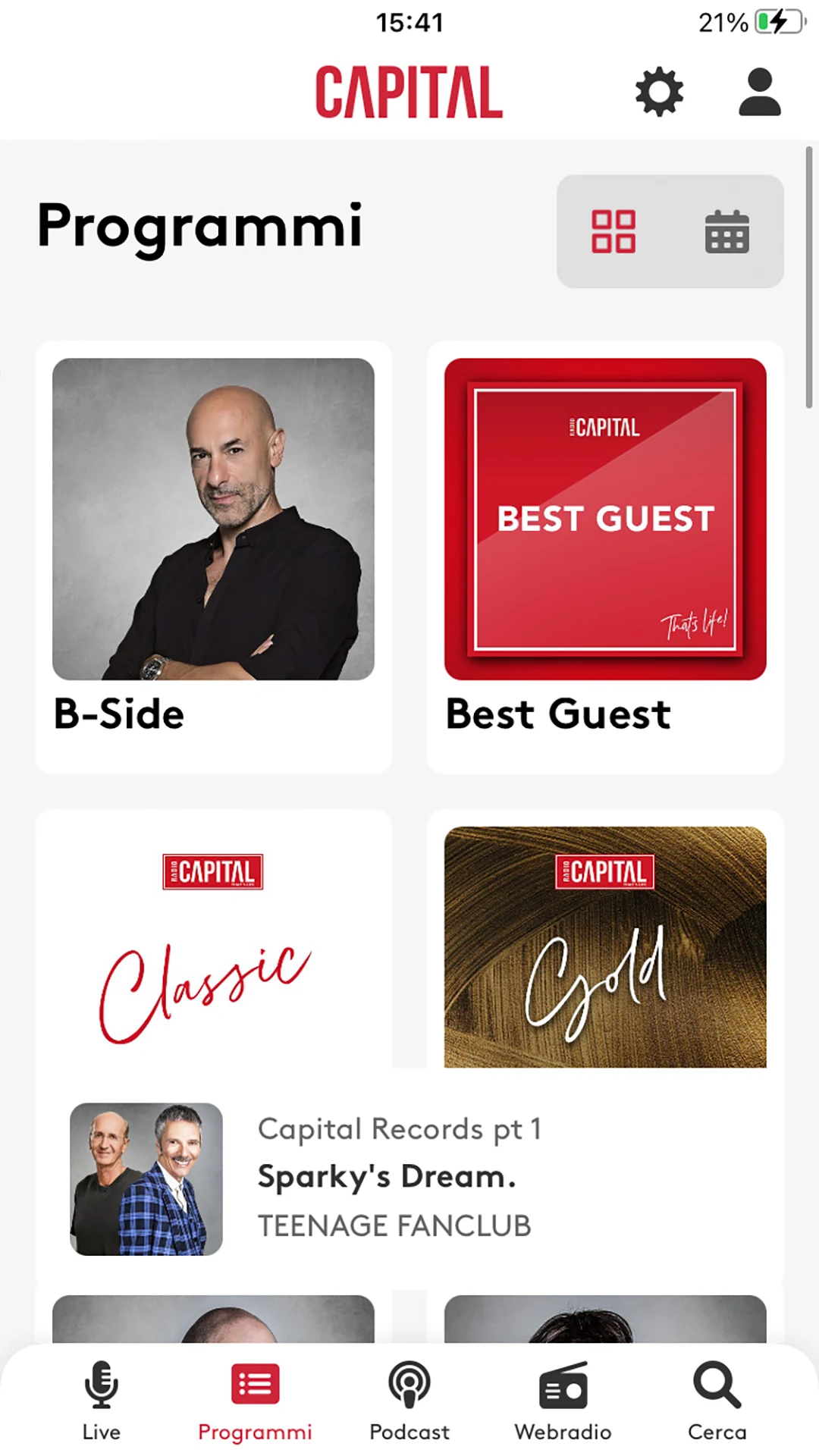The image size is (819, 1456).
Task: Open the Cerca search tab
Action: coord(717,1400)
